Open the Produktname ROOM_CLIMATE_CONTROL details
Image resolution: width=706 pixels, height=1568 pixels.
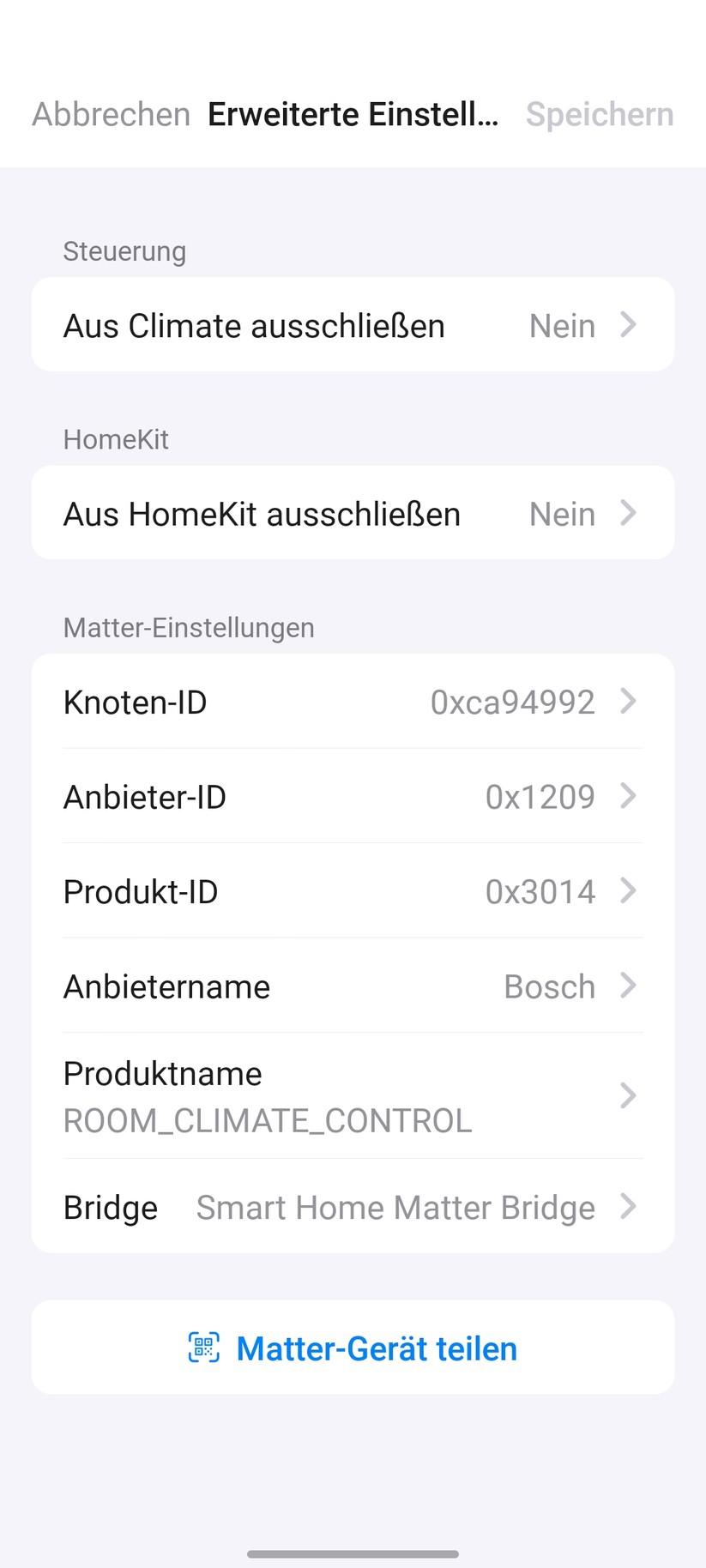(625, 1096)
